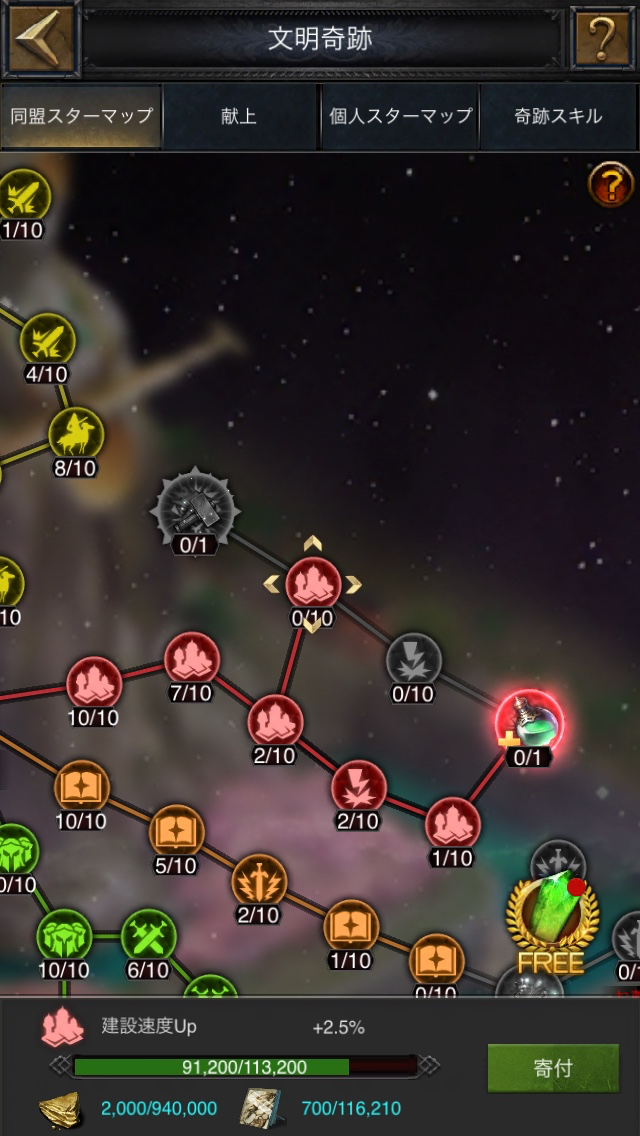Switch to the 同盟スターマップ tab
This screenshot has height=1136, width=640.
(81, 116)
